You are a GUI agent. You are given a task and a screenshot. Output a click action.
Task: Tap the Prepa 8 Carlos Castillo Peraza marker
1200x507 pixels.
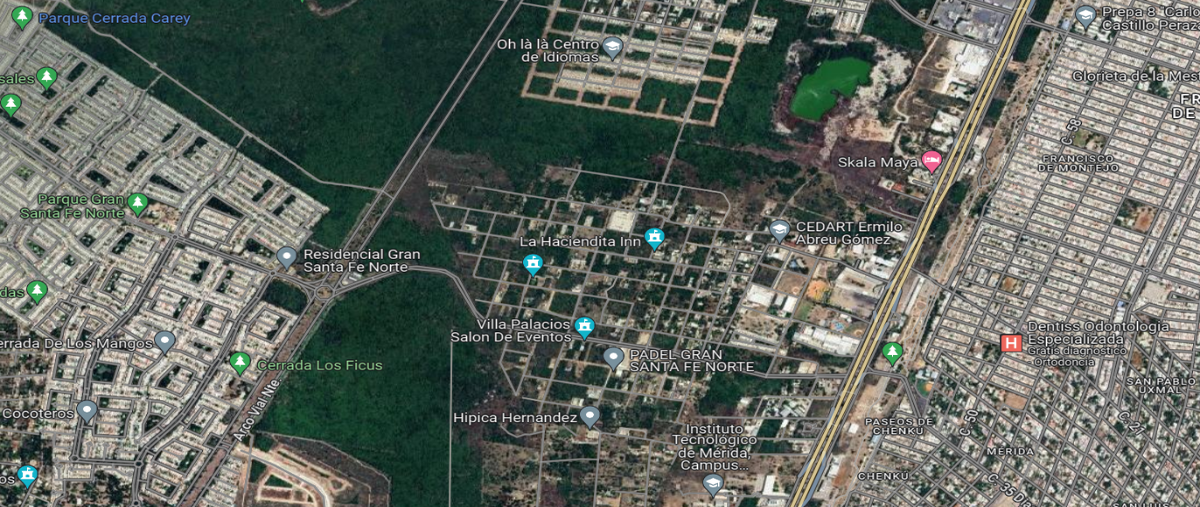point(1085,15)
